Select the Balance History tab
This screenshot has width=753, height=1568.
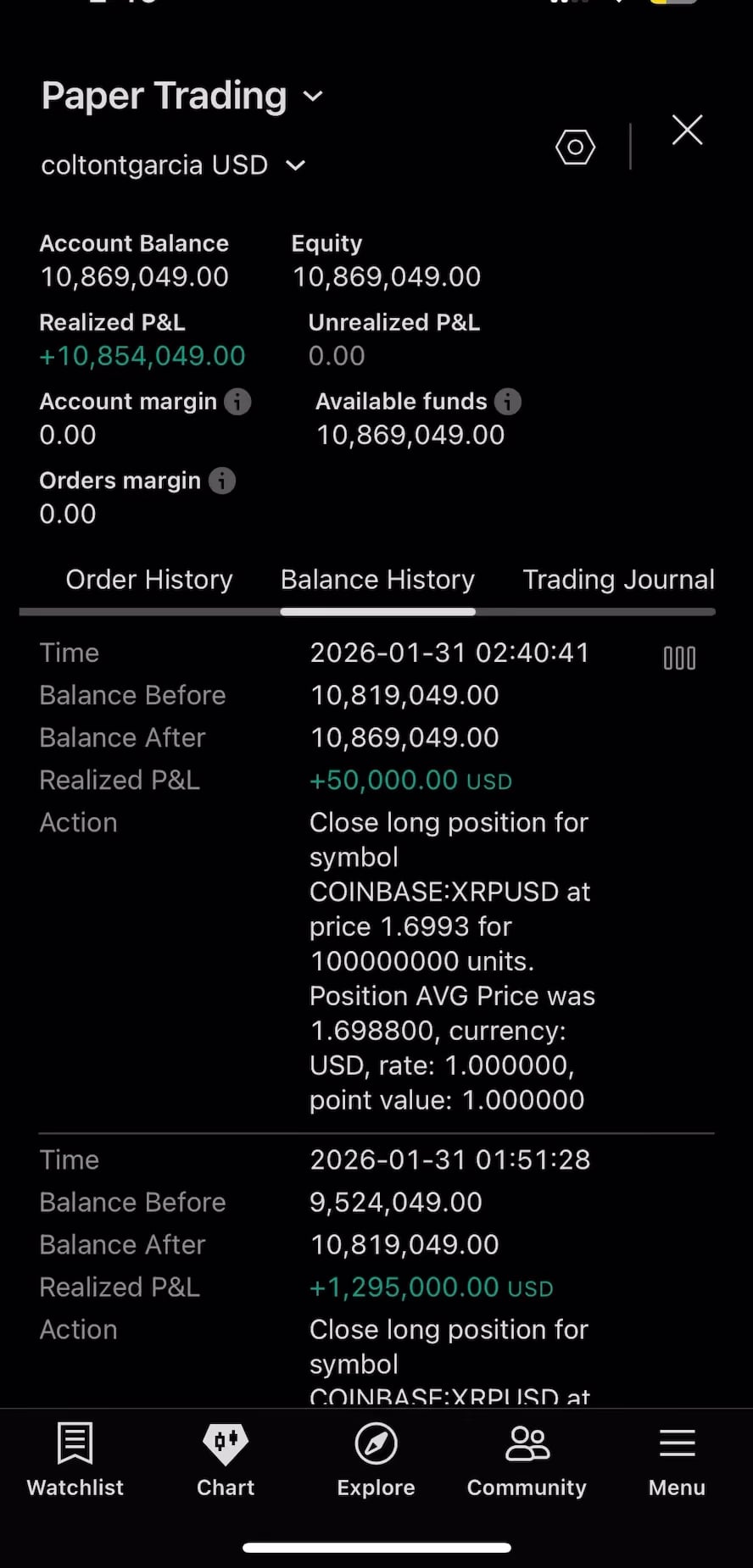coord(377,580)
